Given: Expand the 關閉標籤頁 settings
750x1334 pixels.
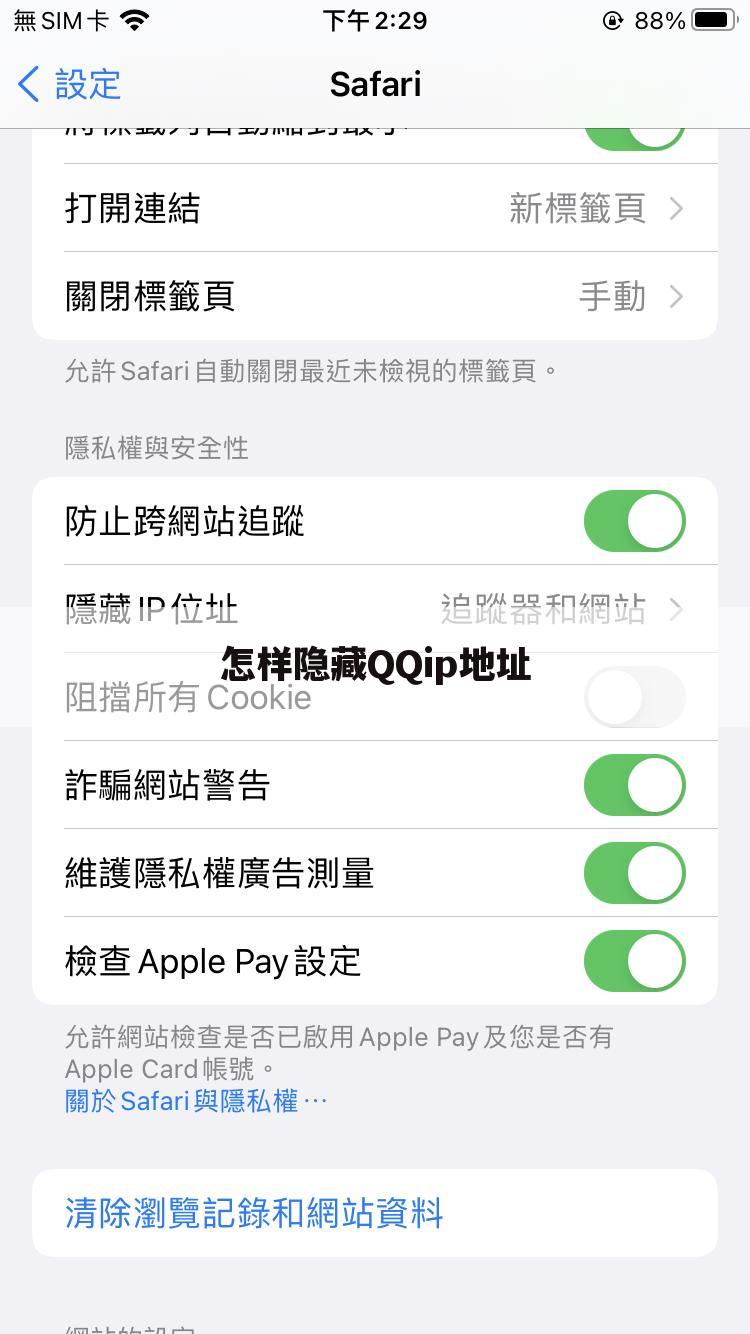Looking at the screenshot, I should tap(375, 296).
